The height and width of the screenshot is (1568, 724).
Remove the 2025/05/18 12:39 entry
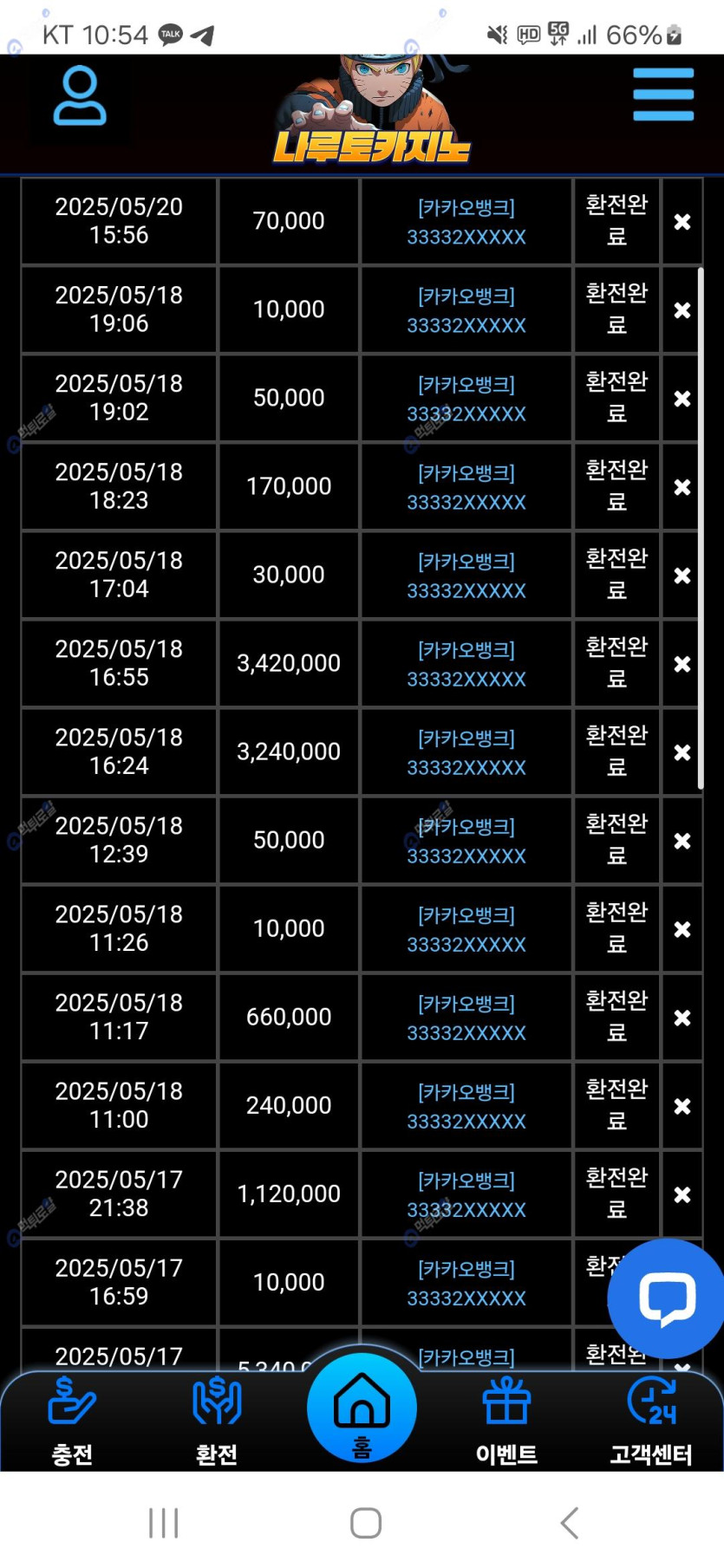[x=682, y=841]
